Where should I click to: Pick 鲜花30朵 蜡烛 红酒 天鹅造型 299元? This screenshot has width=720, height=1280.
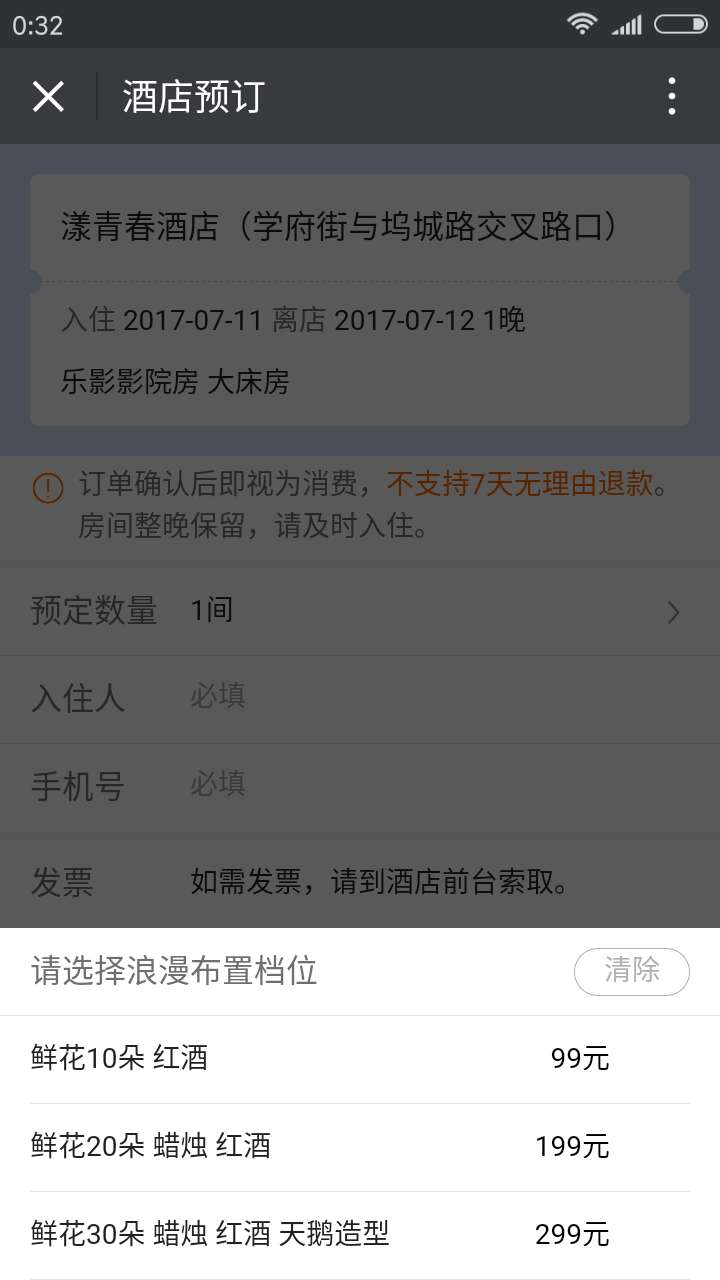pos(360,1235)
